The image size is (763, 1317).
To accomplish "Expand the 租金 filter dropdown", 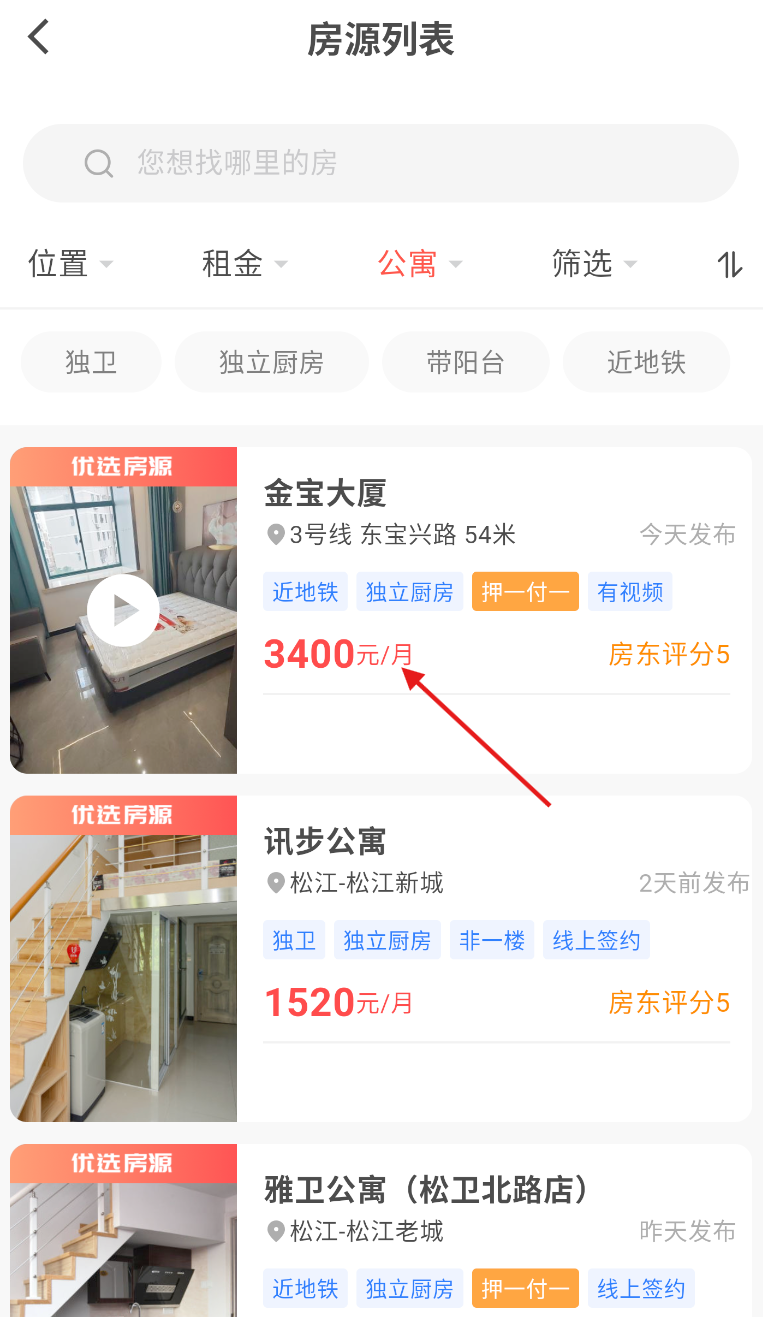I will pos(245,264).
